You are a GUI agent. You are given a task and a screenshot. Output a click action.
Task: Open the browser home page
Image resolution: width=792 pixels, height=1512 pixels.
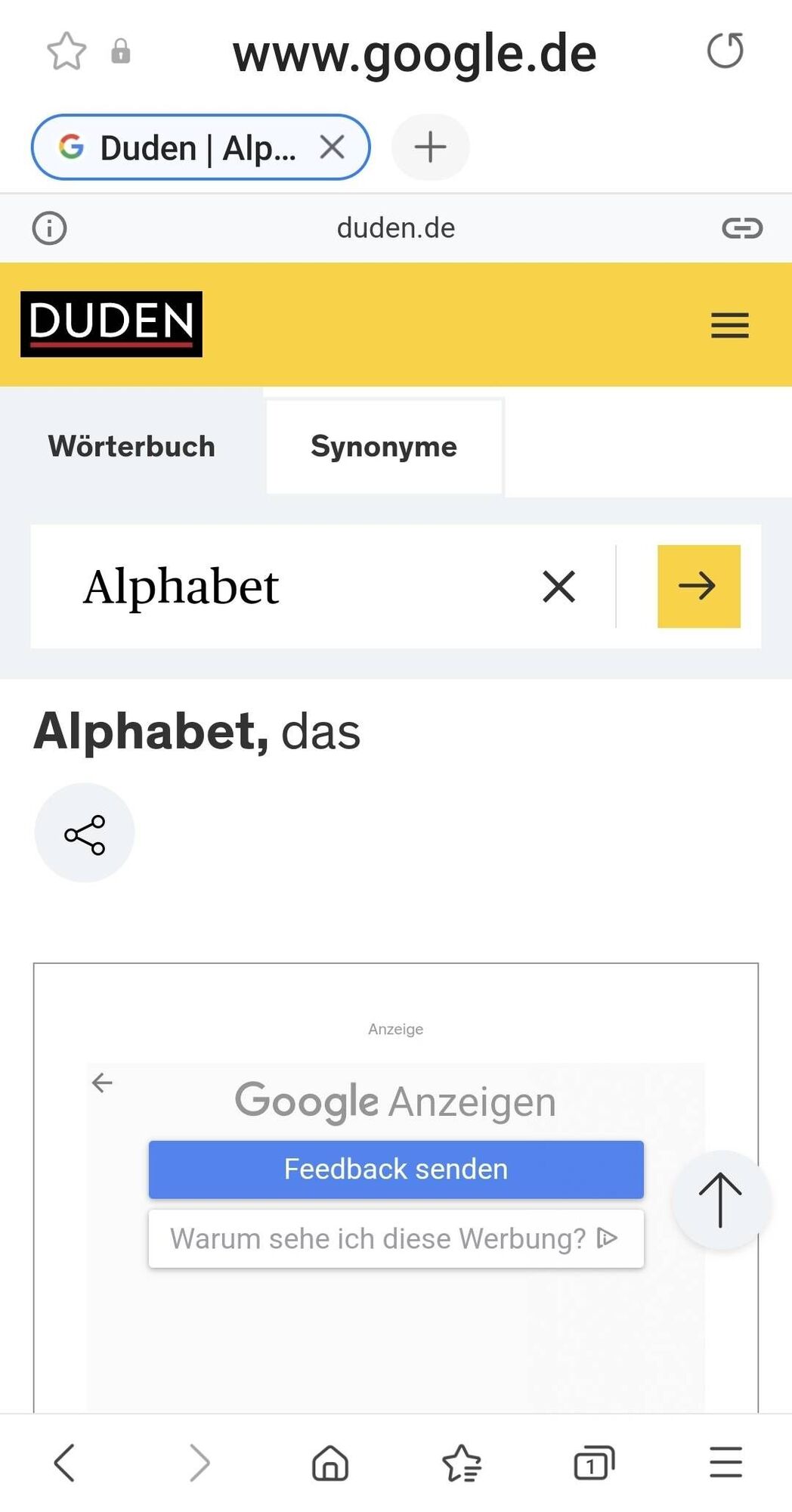click(x=330, y=1462)
